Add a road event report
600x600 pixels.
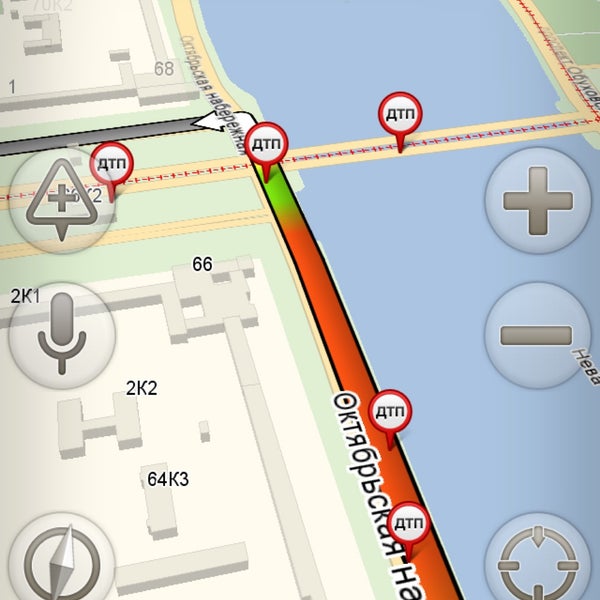[60, 197]
